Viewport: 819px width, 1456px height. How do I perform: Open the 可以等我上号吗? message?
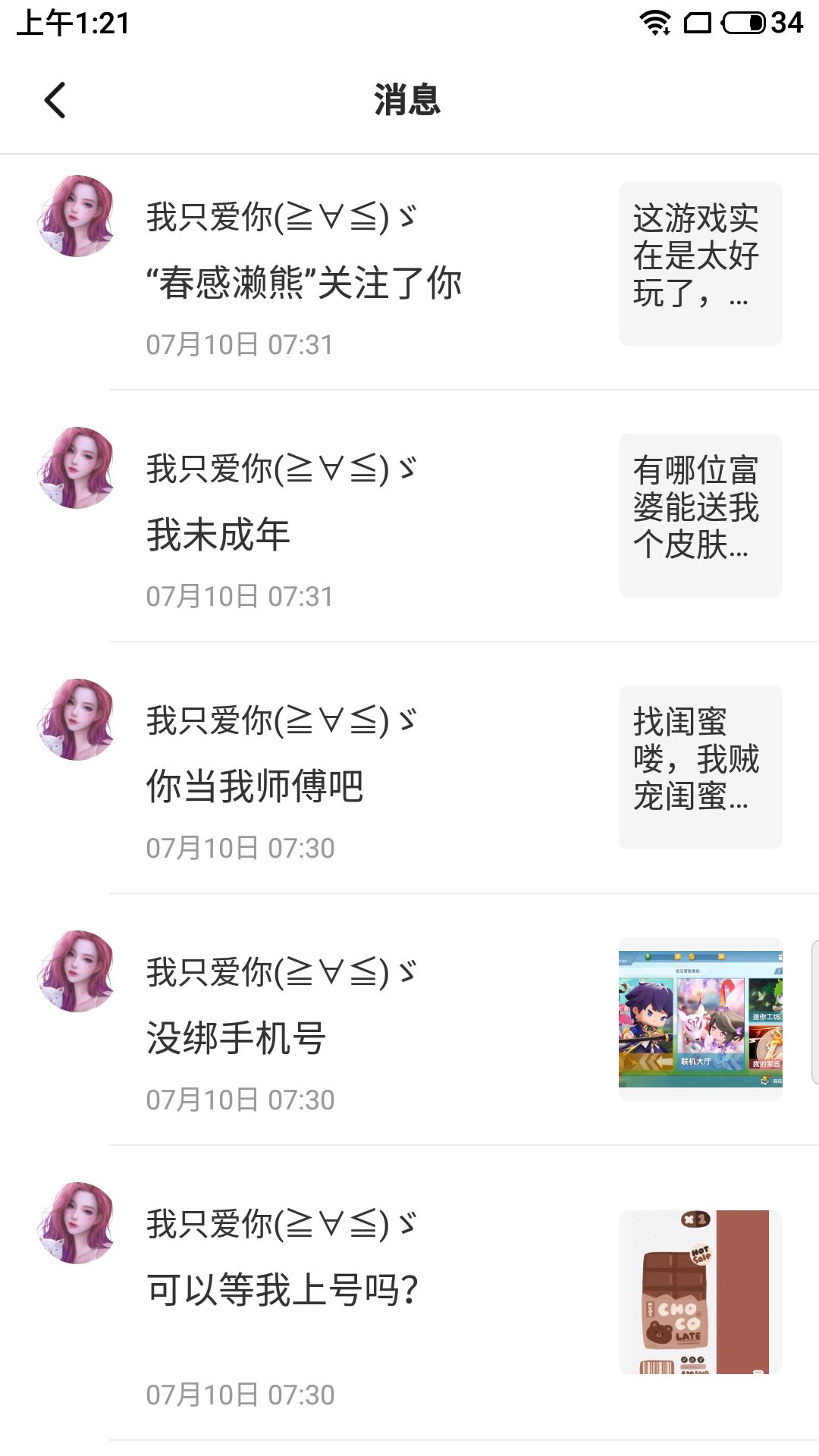coord(282,1290)
